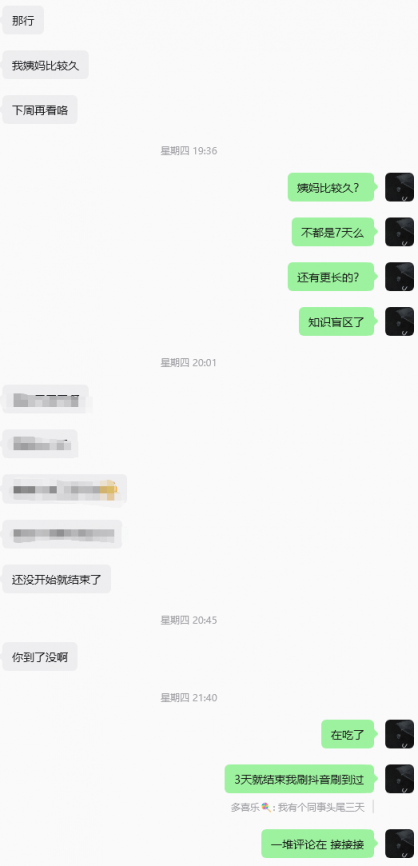Open the avatar beside "姨妈比较久?" message
The image size is (418, 866).
[x=399, y=187]
